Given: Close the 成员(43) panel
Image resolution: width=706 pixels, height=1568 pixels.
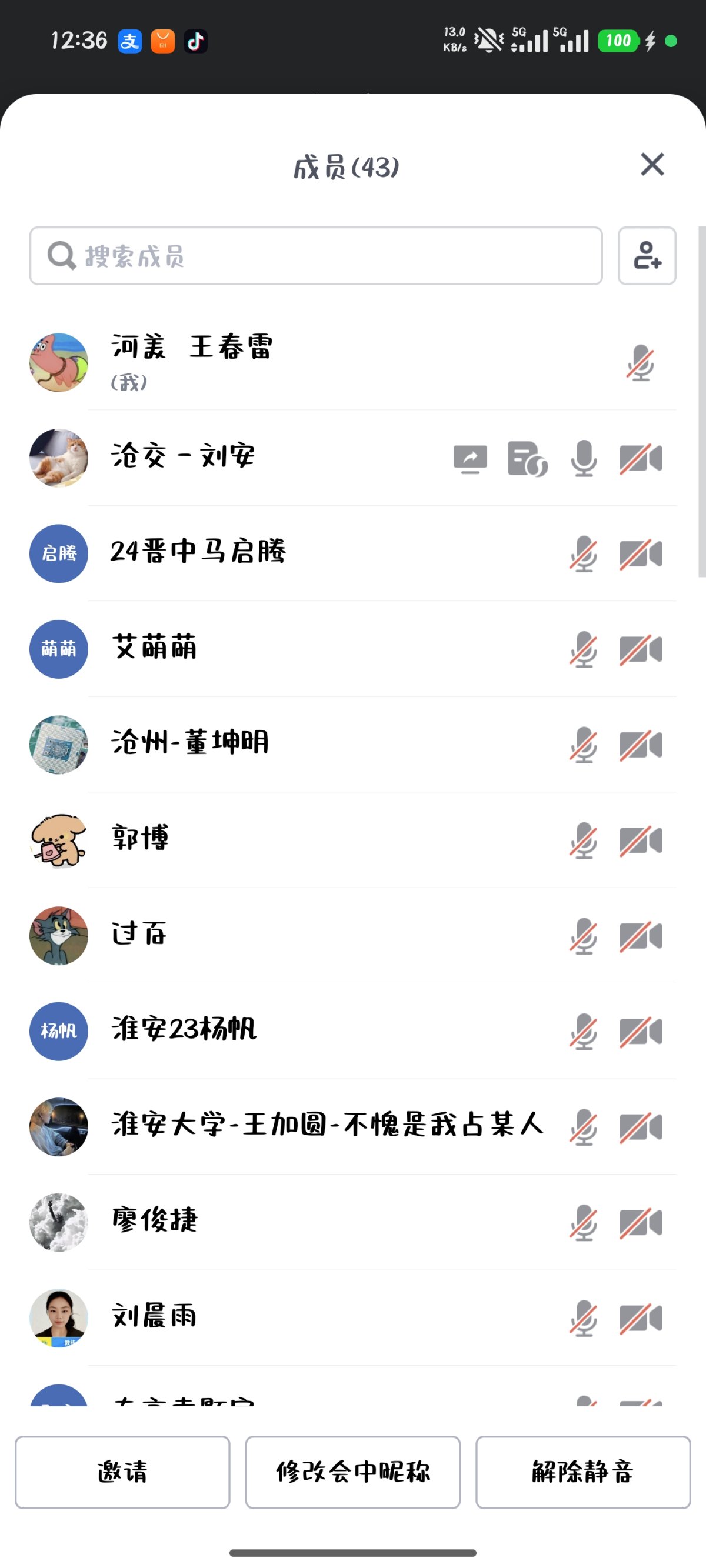Looking at the screenshot, I should 652,164.
